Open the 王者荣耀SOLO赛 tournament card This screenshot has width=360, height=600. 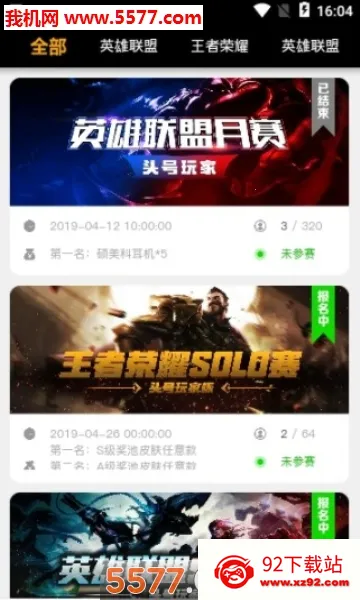click(x=179, y=384)
